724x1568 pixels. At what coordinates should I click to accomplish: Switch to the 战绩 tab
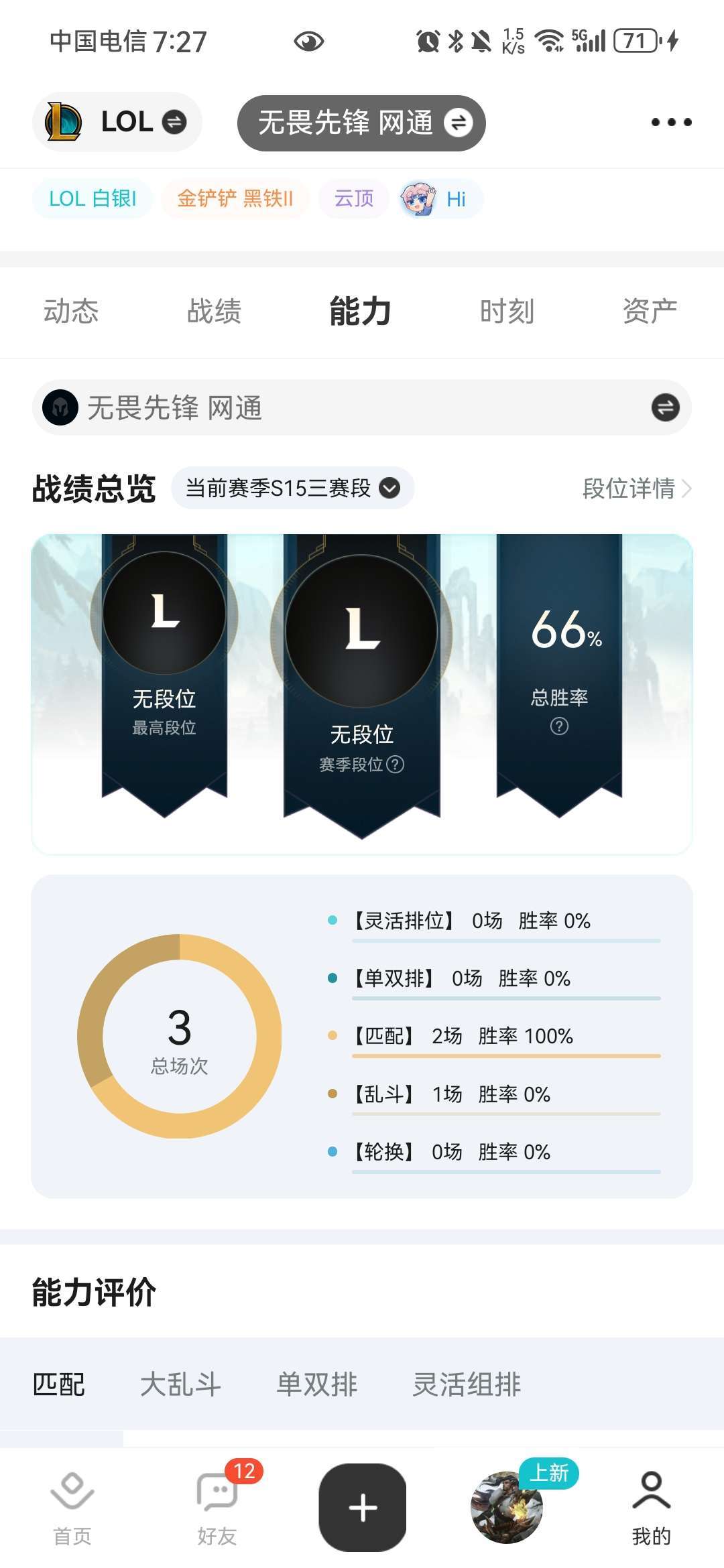214,312
